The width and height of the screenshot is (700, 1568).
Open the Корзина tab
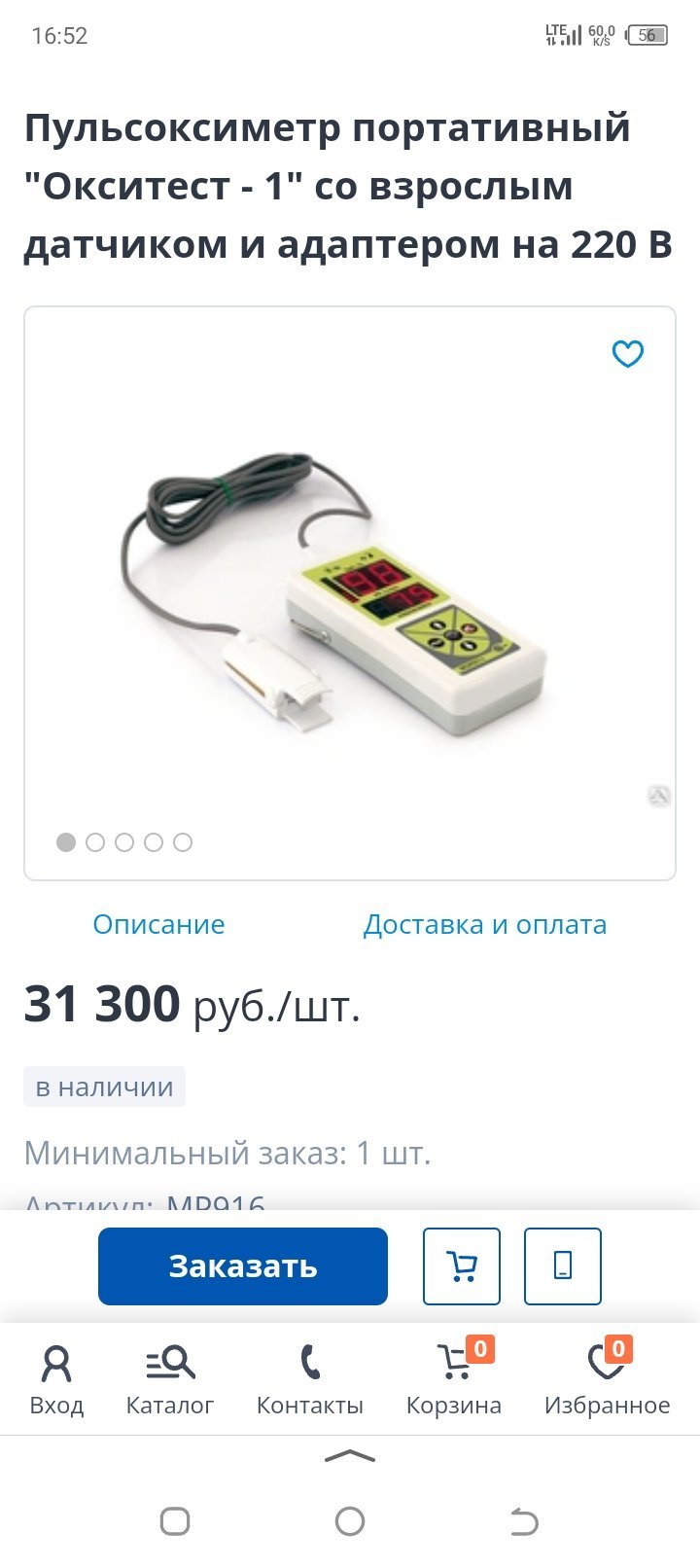click(x=454, y=1379)
